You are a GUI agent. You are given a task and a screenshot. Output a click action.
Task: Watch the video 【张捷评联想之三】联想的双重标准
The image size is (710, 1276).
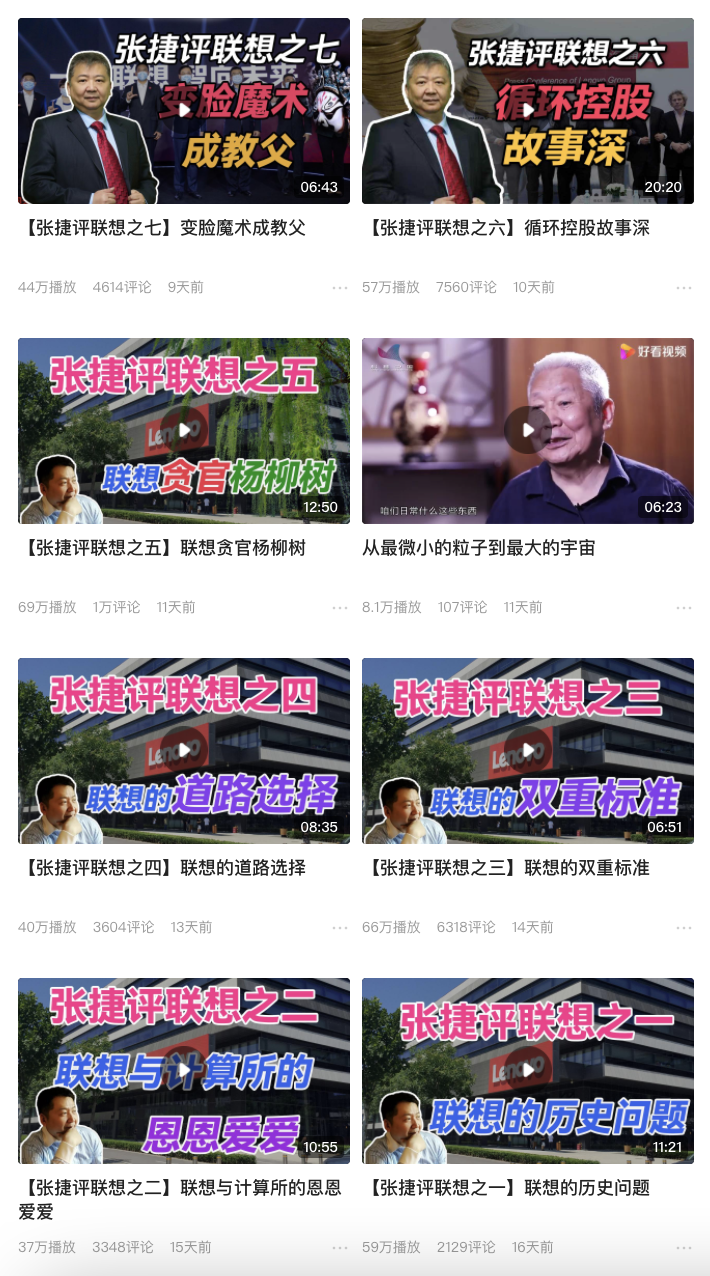(x=528, y=750)
